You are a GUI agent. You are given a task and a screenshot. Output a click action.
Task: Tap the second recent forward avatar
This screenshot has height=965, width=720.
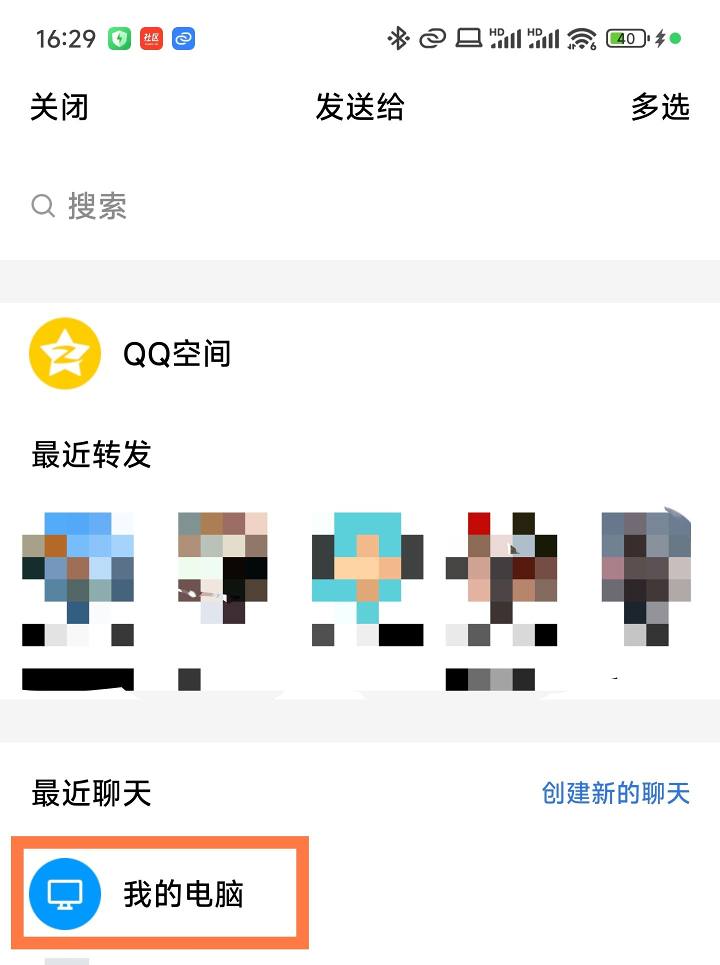220,570
